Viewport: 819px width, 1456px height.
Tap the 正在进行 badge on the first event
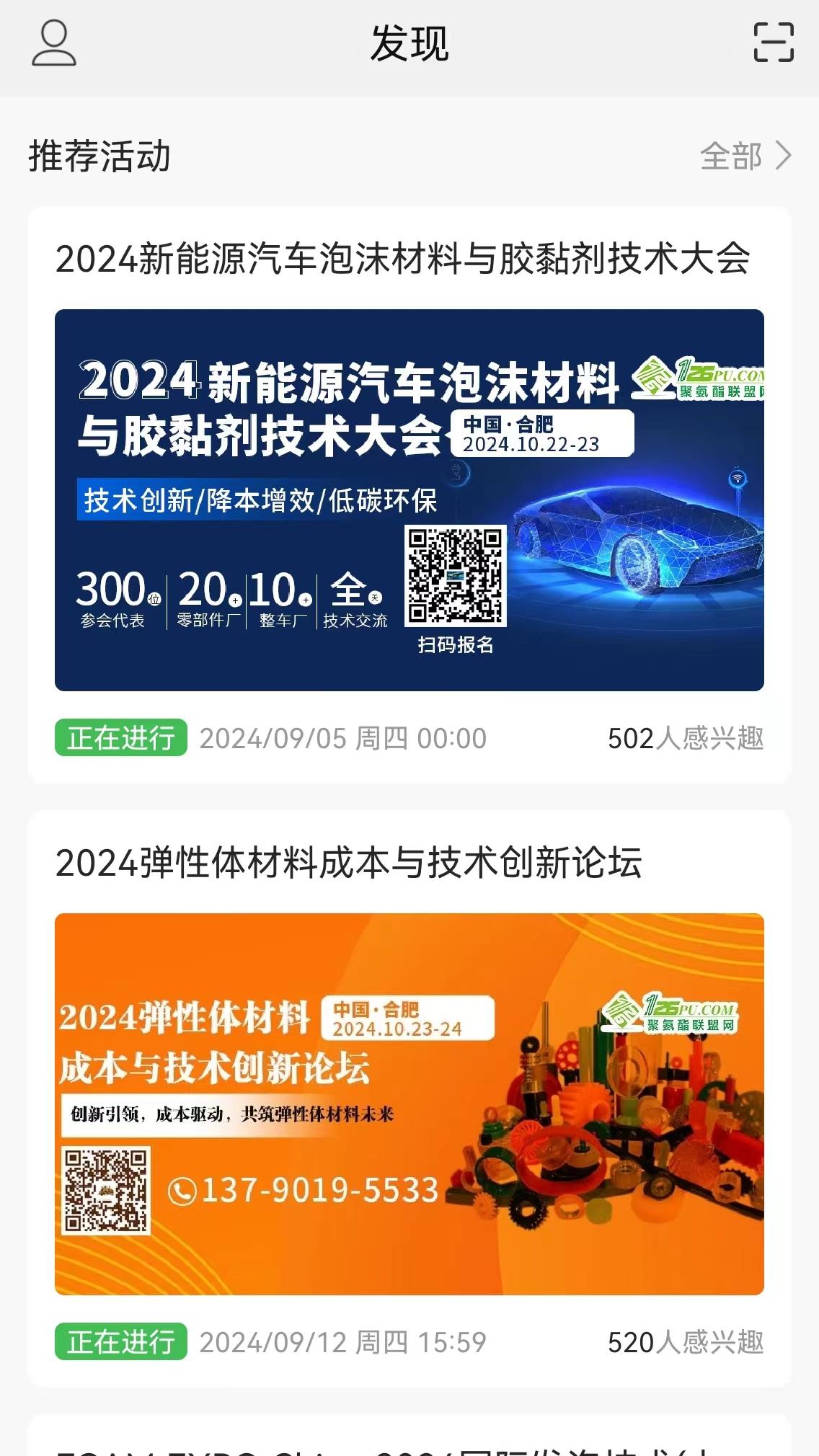tap(120, 737)
